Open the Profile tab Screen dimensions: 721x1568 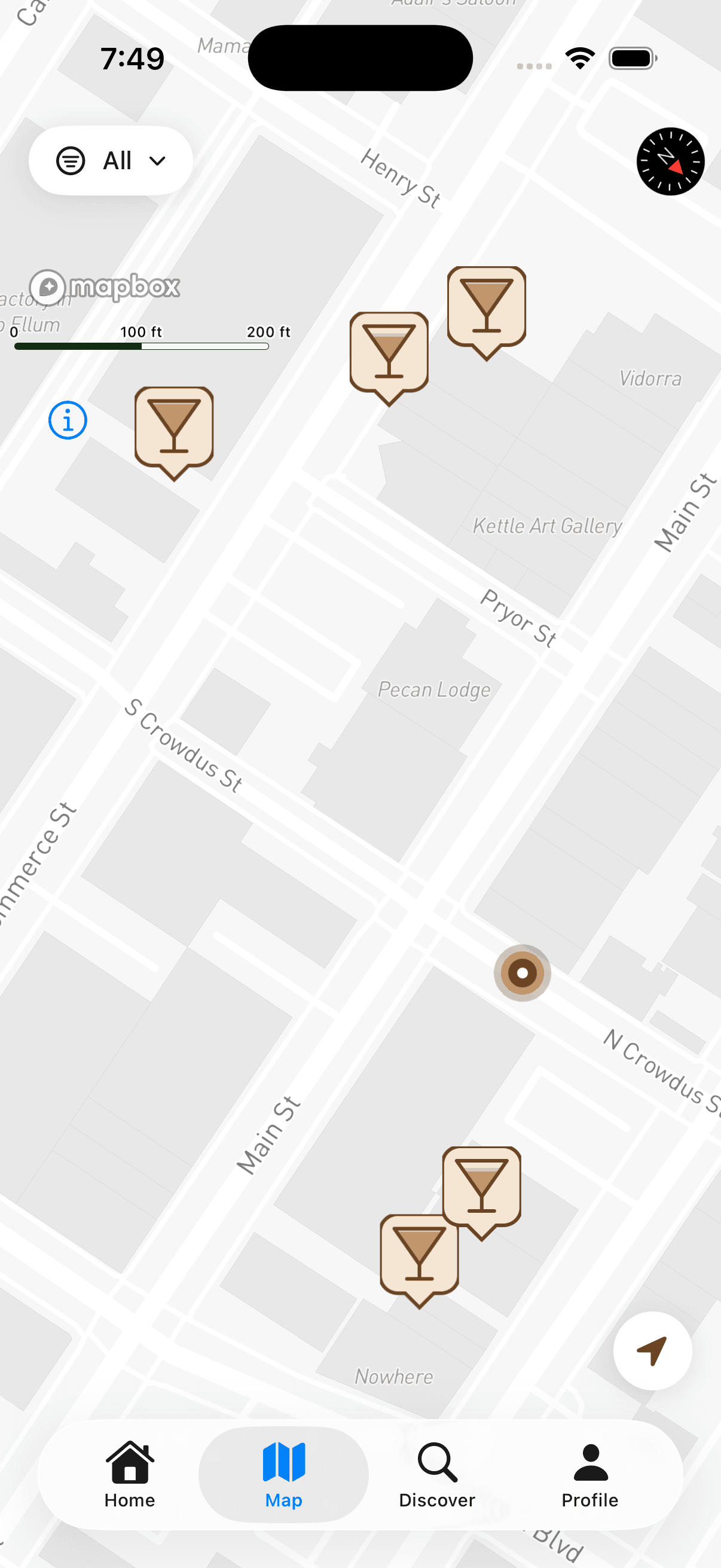(589, 1474)
